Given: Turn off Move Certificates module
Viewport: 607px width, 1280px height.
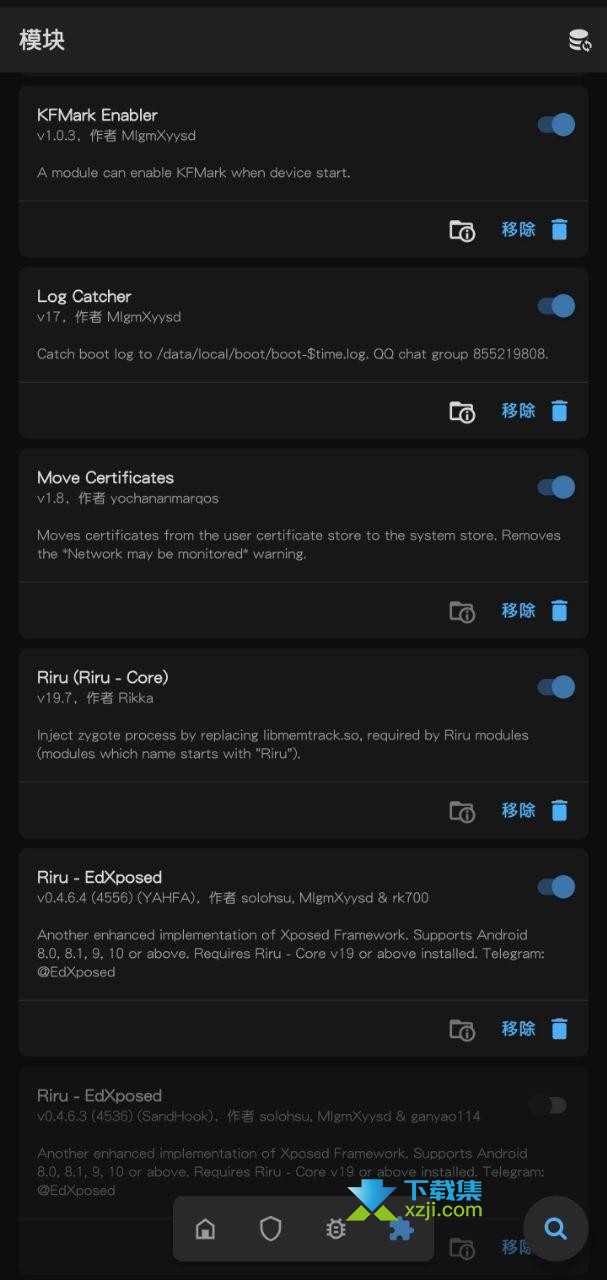Looking at the screenshot, I should (x=556, y=487).
